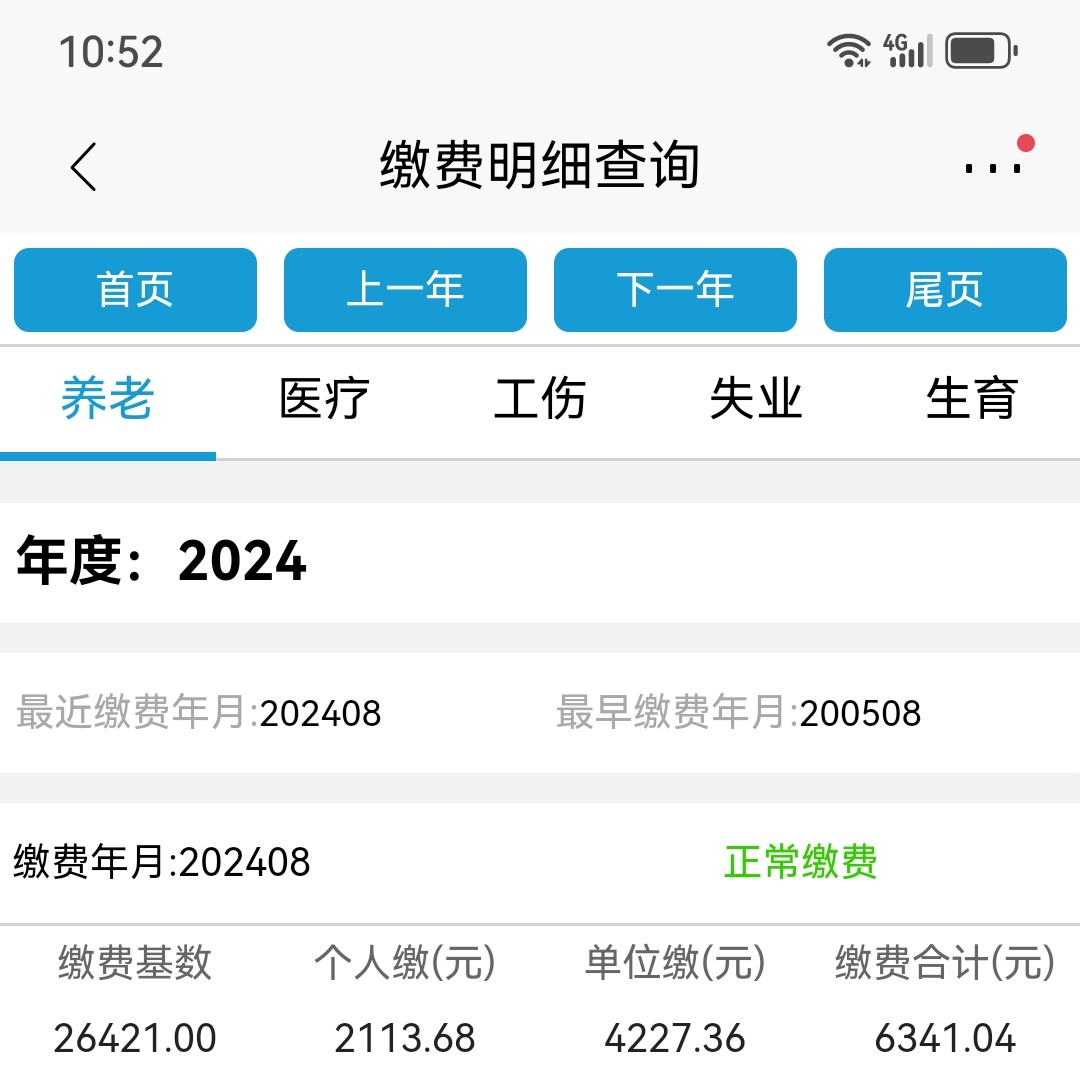Go to 下一年 (next year)
The image size is (1080, 1088).
tap(675, 290)
